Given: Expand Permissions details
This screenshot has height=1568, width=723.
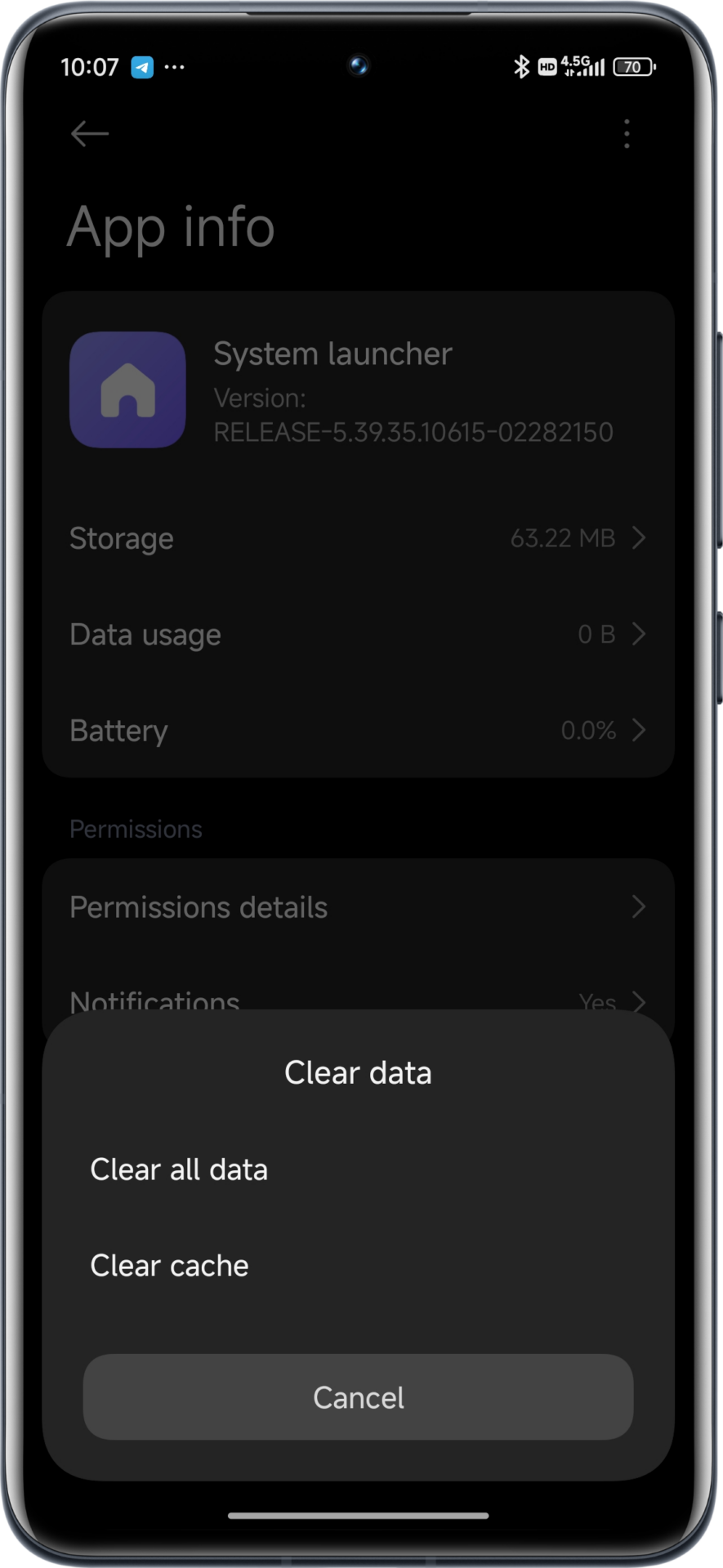Looking at the screenshot, I should (358, 907).
